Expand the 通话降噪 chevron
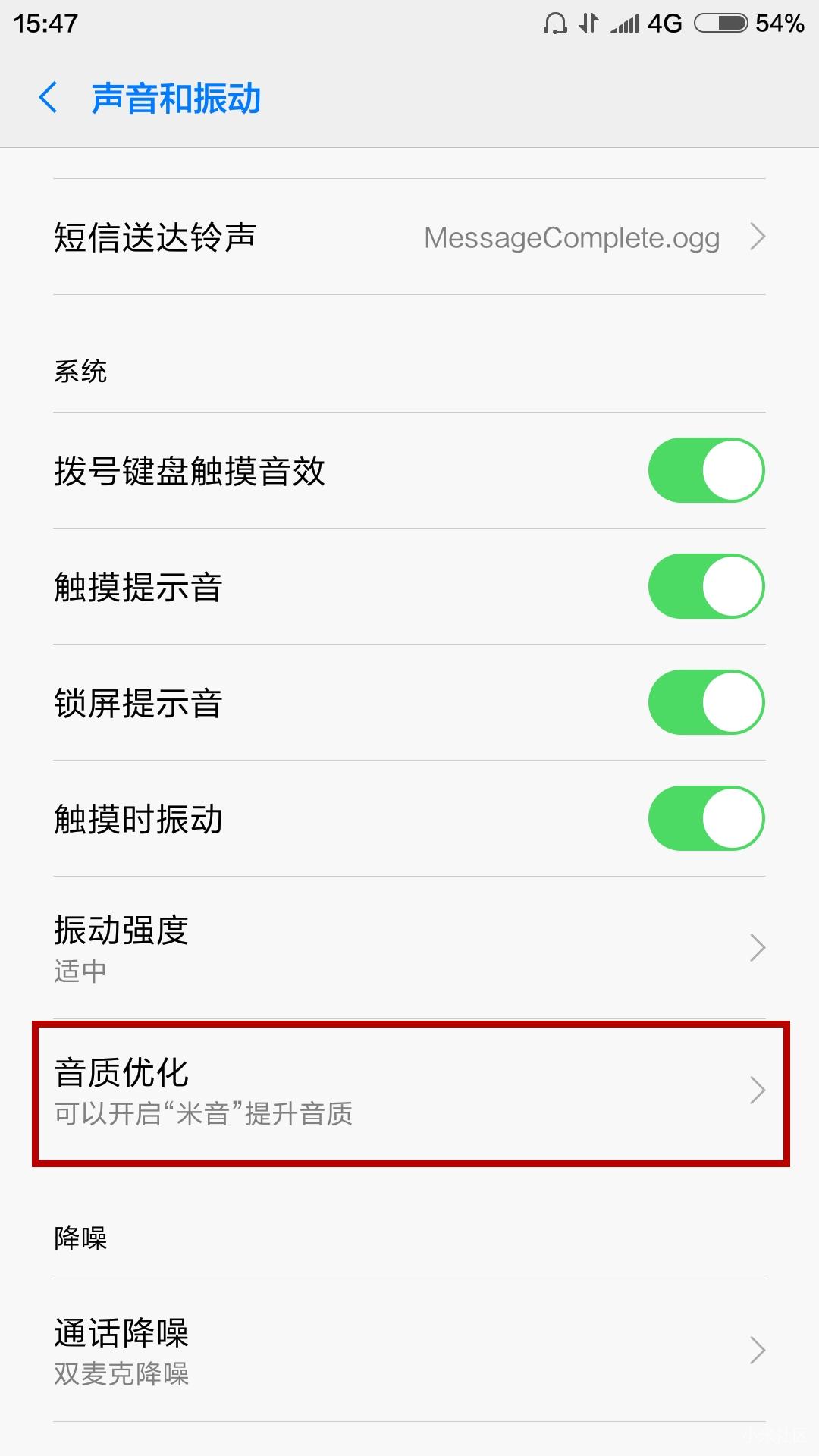This screenshot has width=819, height=1456. click(x=758, y=1350)
